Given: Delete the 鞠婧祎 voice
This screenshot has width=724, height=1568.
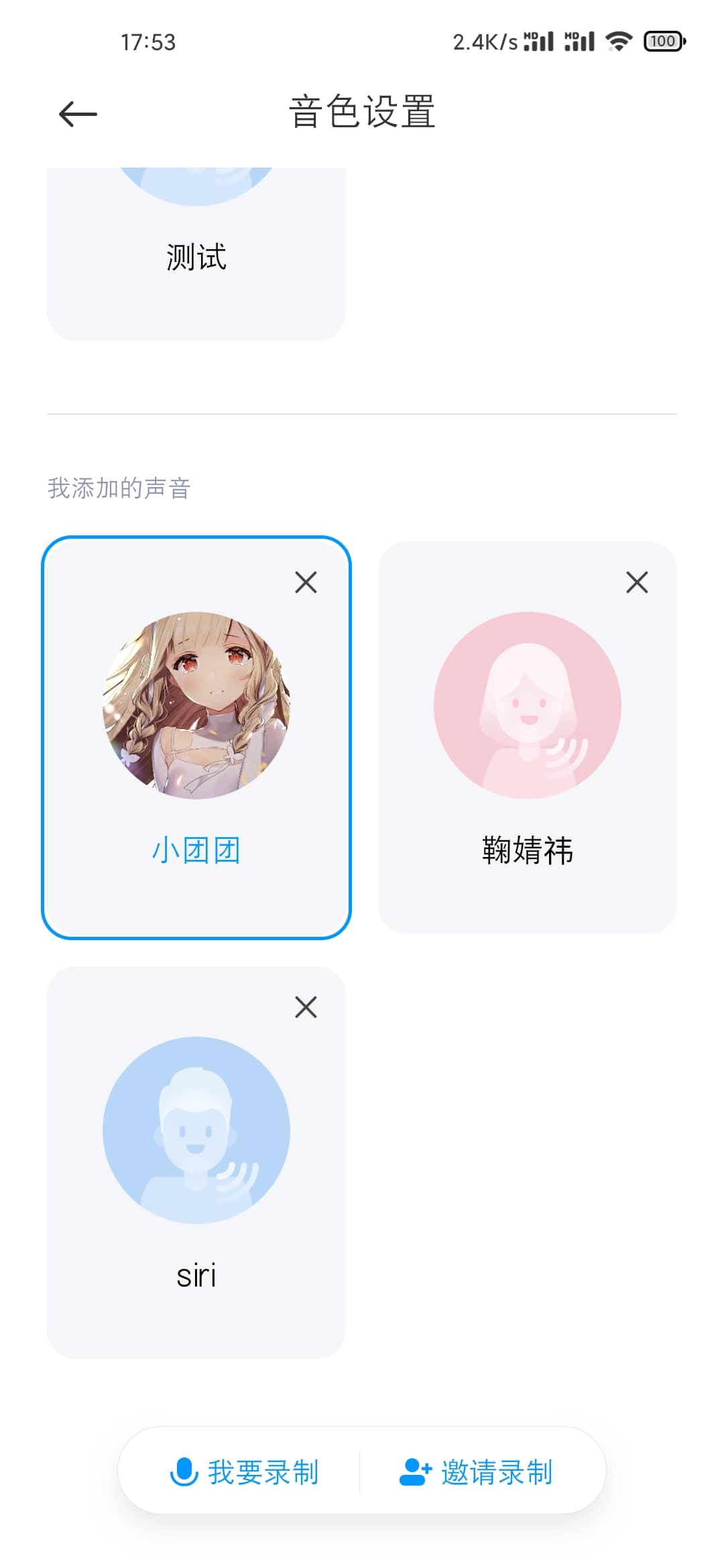Looking at the screenshot, I should tap(637, 582).
